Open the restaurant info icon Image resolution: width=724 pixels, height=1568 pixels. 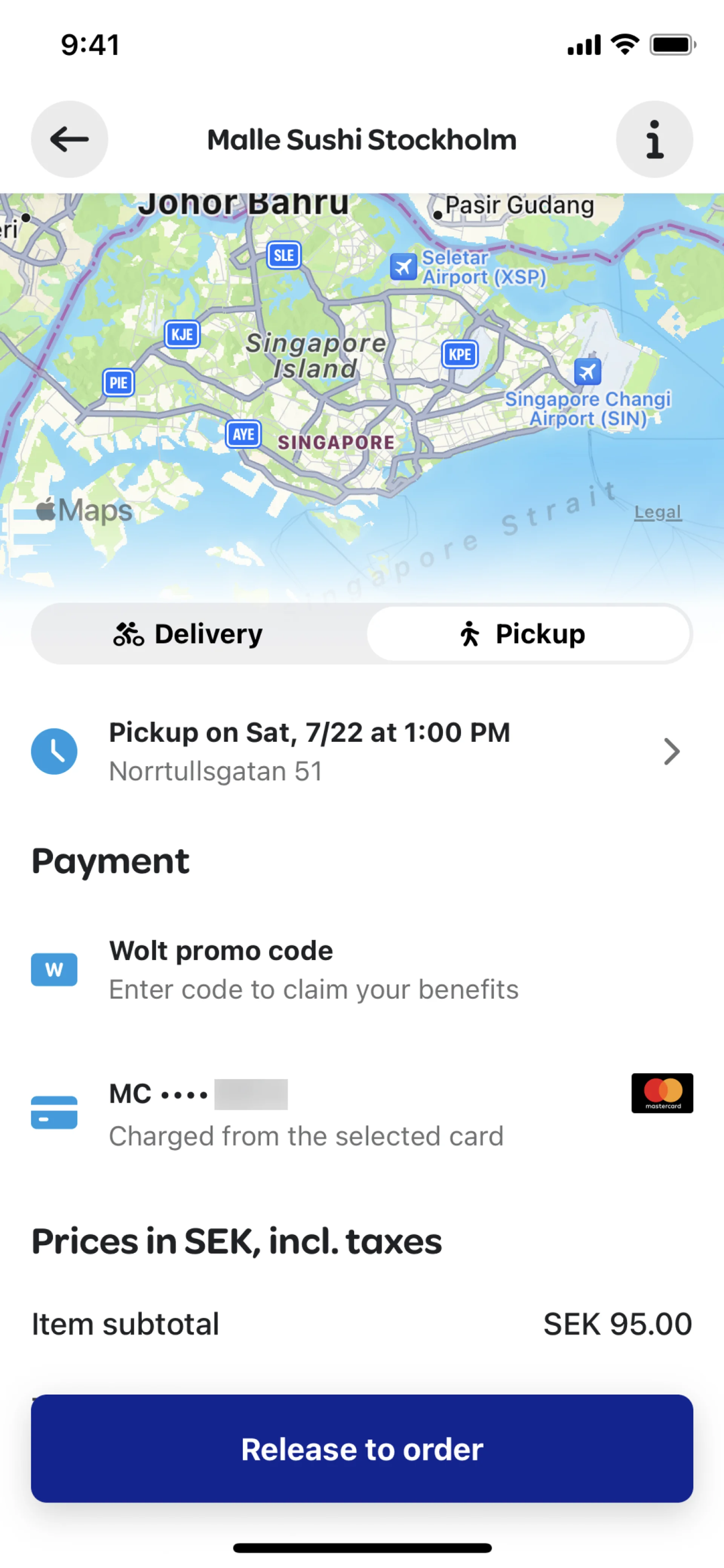pos(654,140)
